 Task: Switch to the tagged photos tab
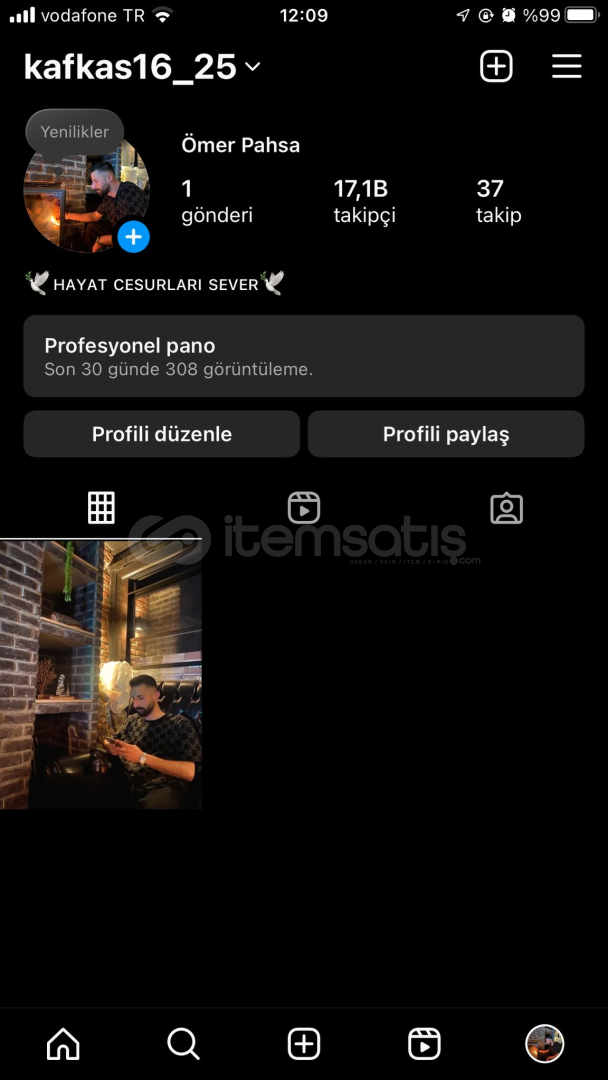pyautogui.click(x=506, y=508)
